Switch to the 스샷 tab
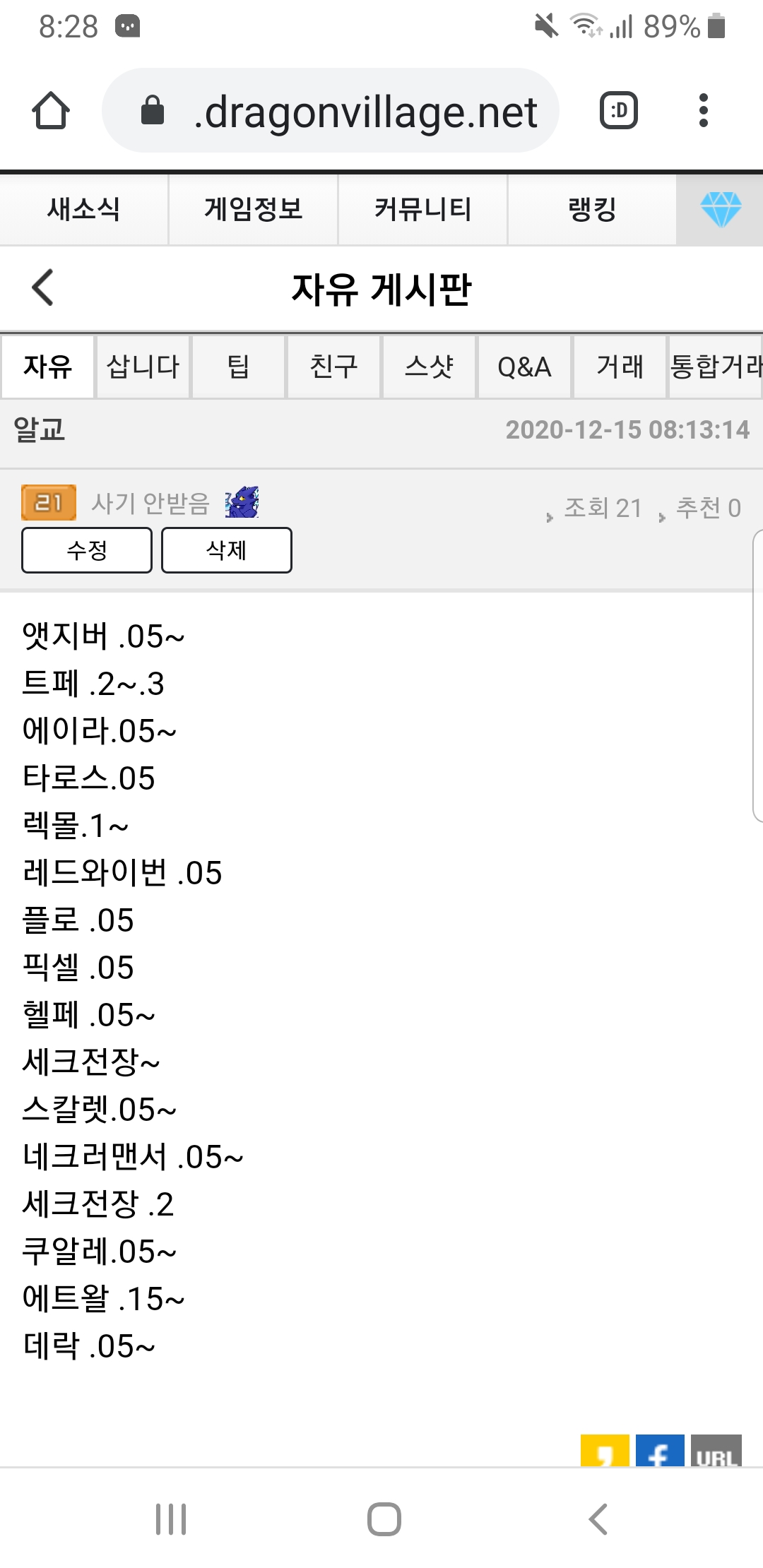 (x=429, y=367)
